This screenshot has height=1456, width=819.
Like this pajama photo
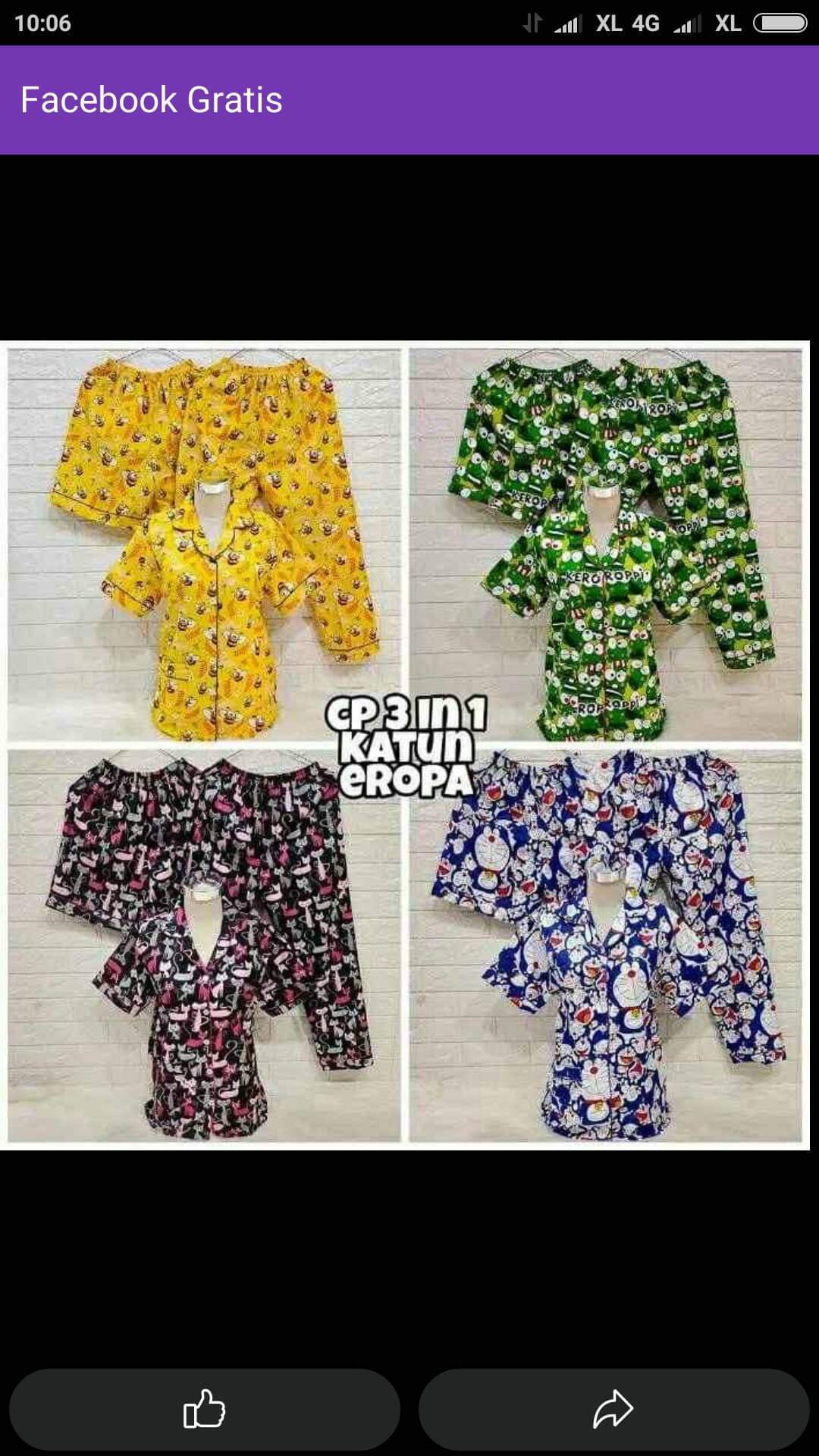pos(204,1409)
